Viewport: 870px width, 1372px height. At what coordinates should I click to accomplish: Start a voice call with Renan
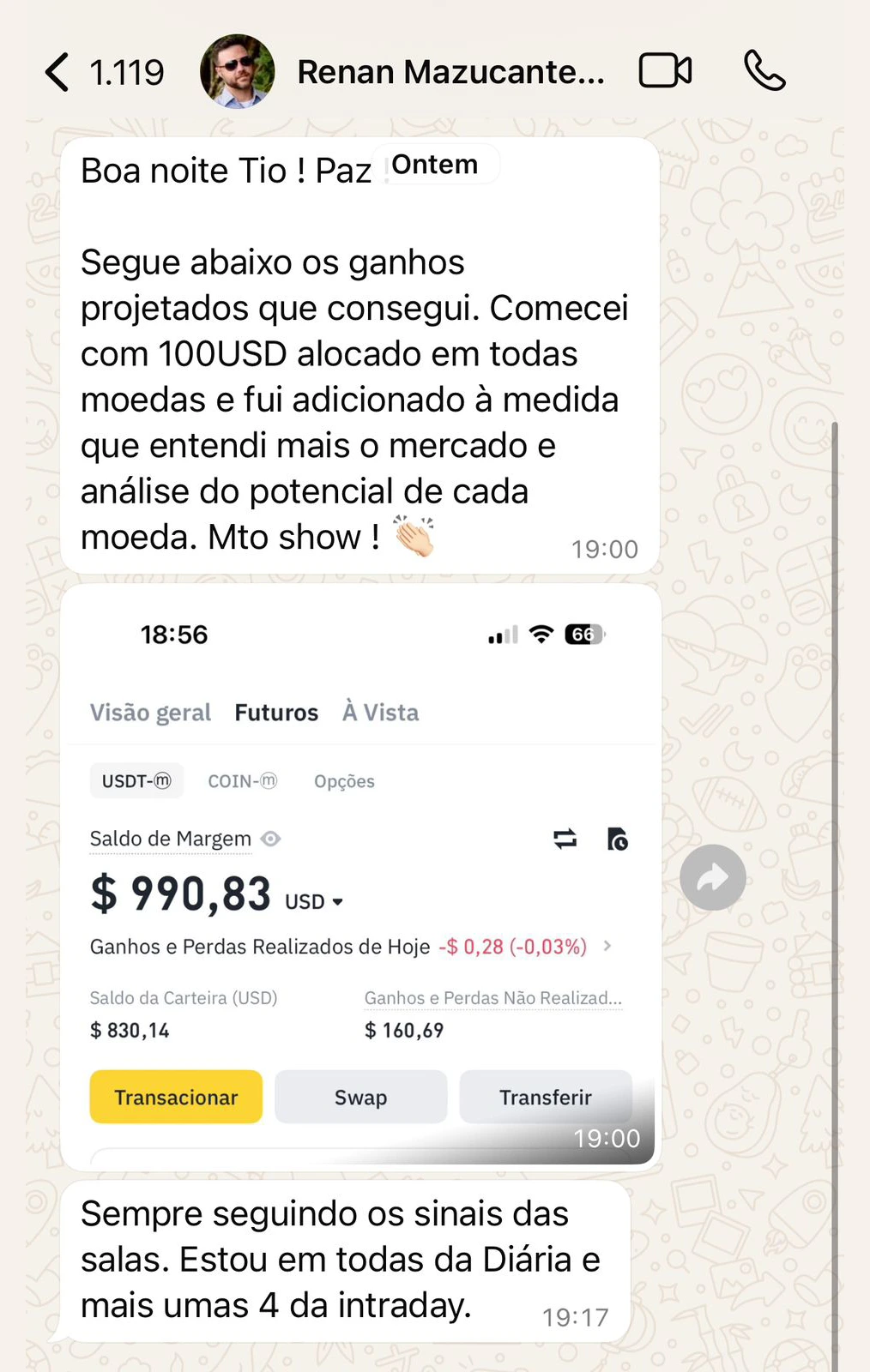[x=764, y=71]
